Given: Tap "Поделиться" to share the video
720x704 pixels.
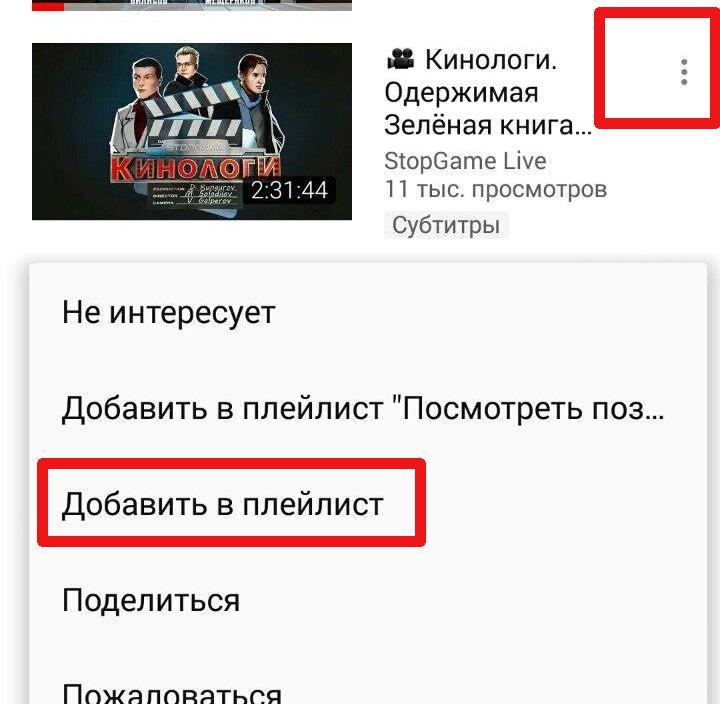Looking at the screenshot, I should (151, 600).
